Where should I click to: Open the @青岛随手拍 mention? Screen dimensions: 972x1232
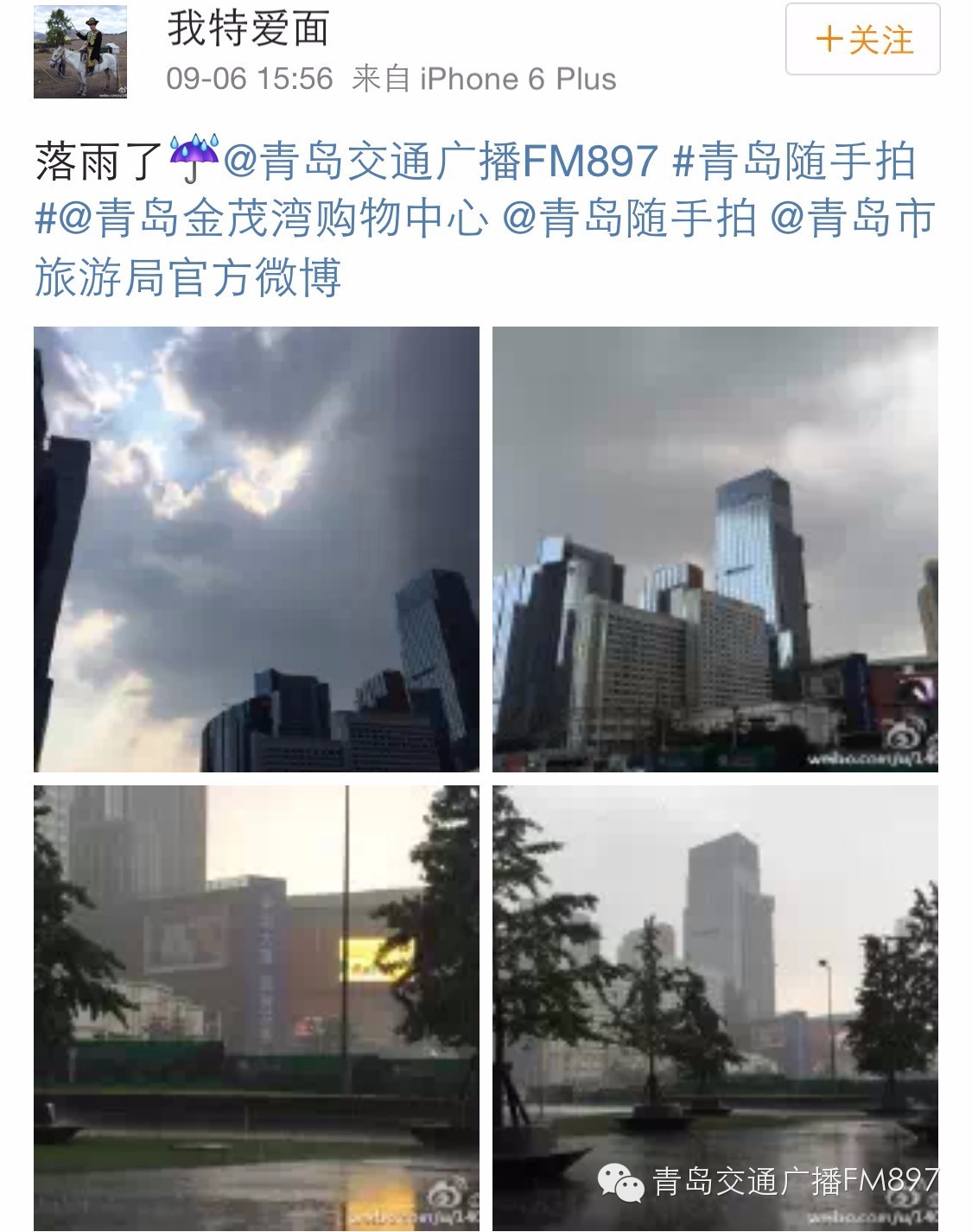tap(629, 218)
